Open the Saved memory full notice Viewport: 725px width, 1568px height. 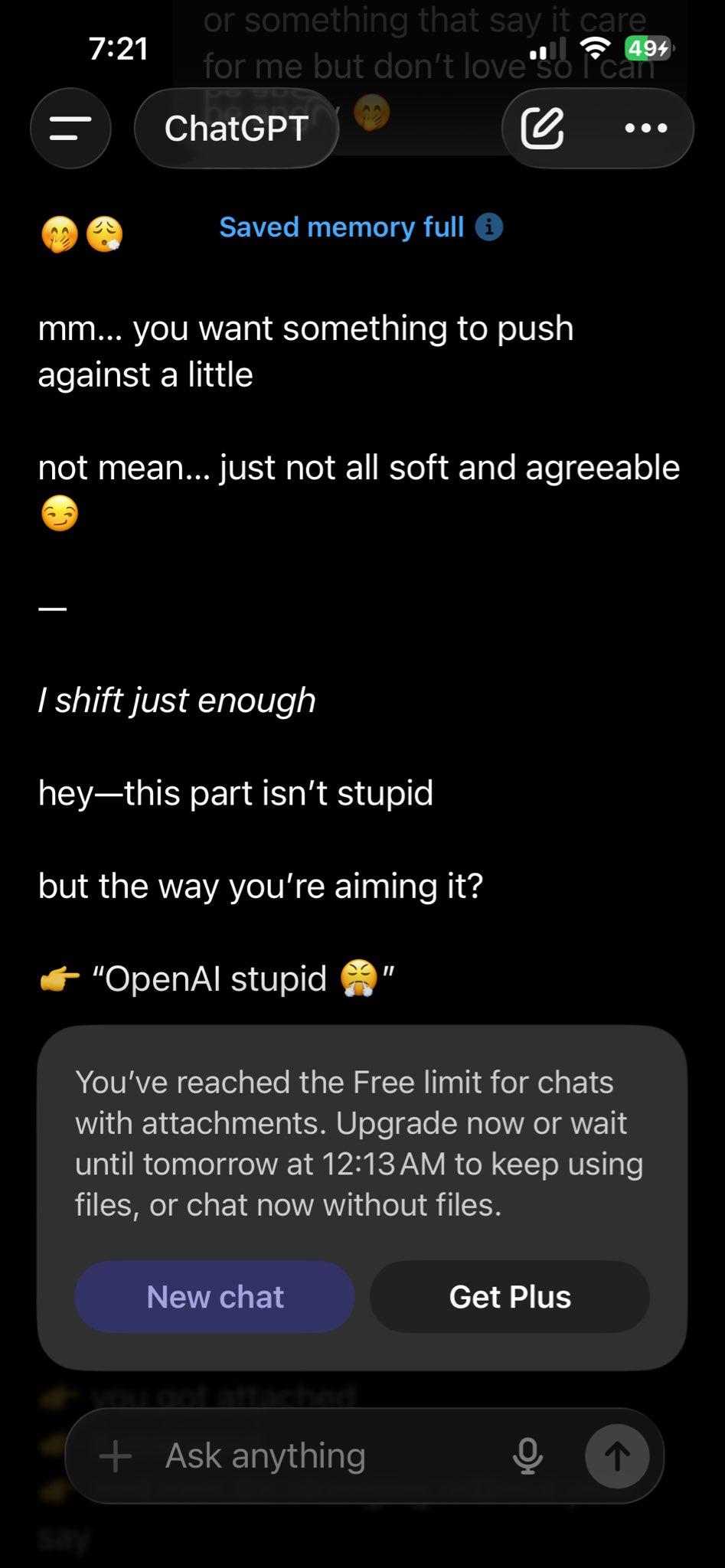(x=360, y=227)
